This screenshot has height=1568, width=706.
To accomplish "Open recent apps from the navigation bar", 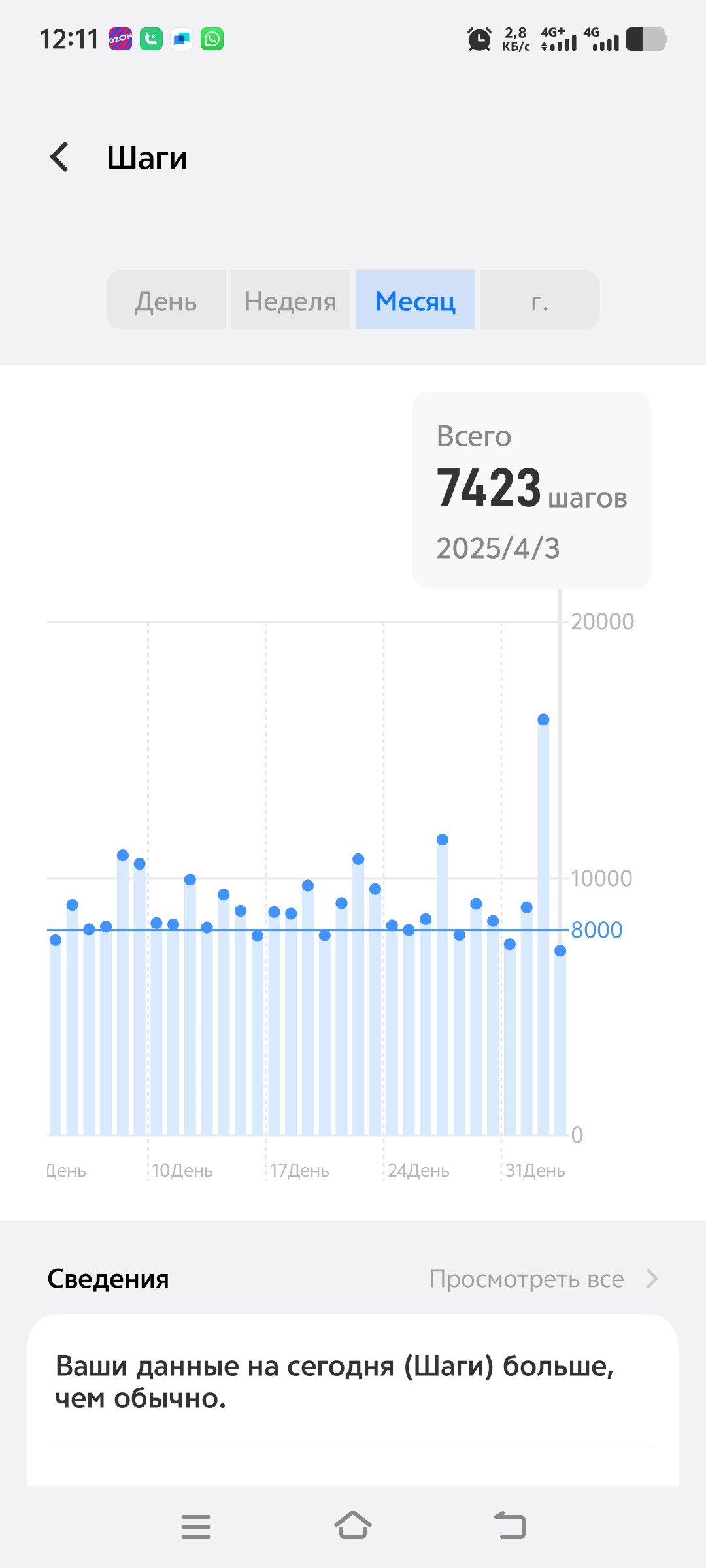I will click(x=196, y=1526).
